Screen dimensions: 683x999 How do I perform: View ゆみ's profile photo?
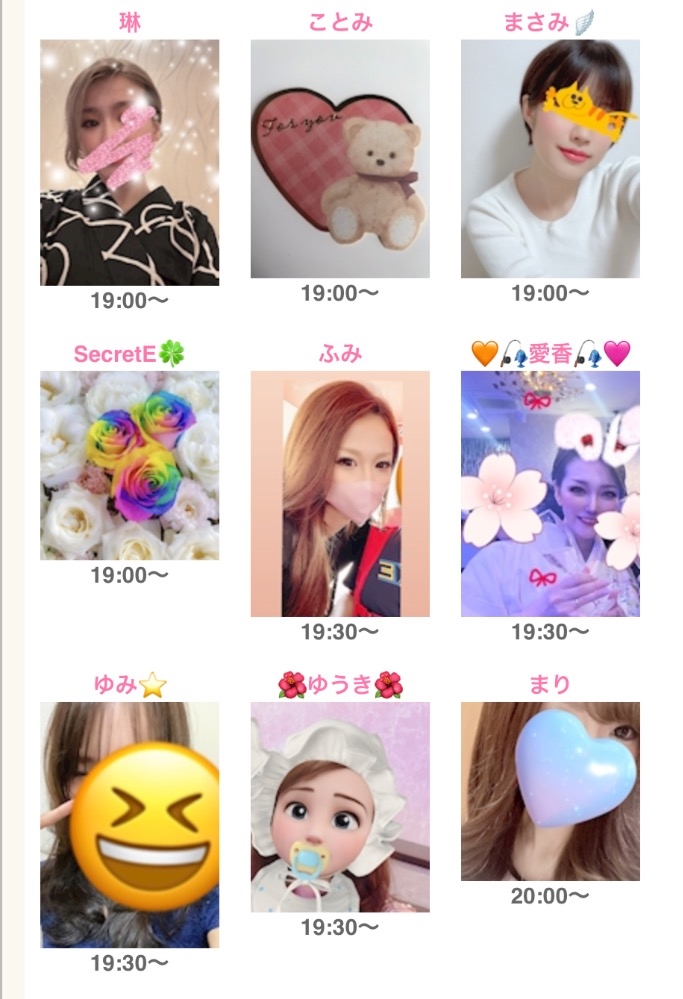[129, 825]
